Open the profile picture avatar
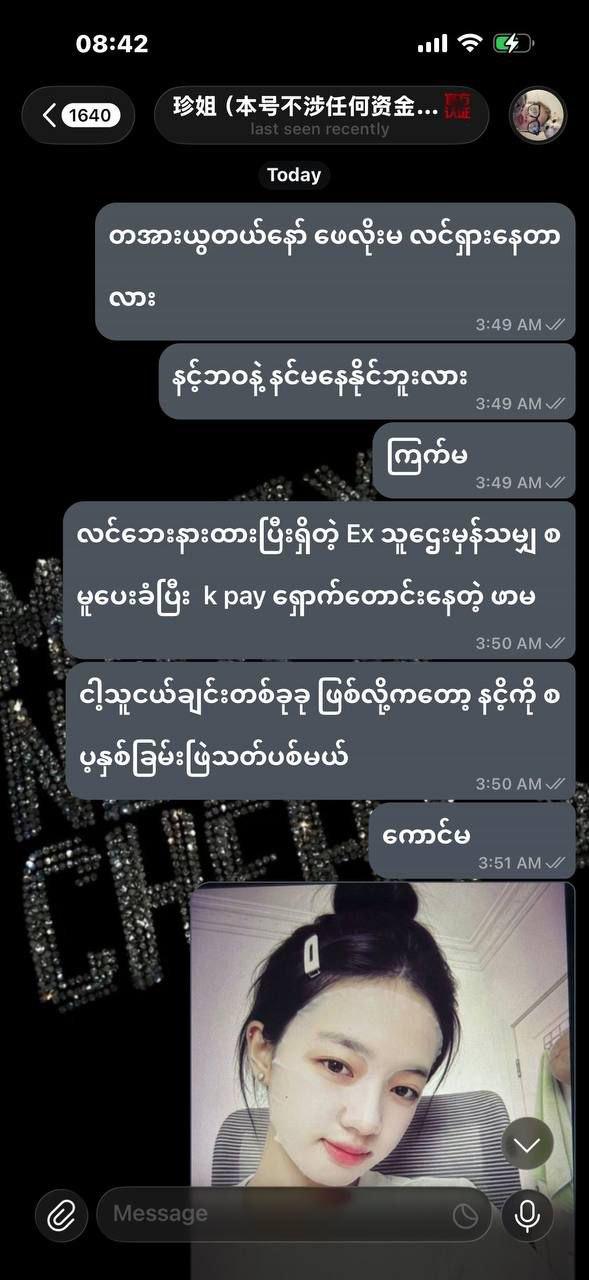 pos(538,116)
